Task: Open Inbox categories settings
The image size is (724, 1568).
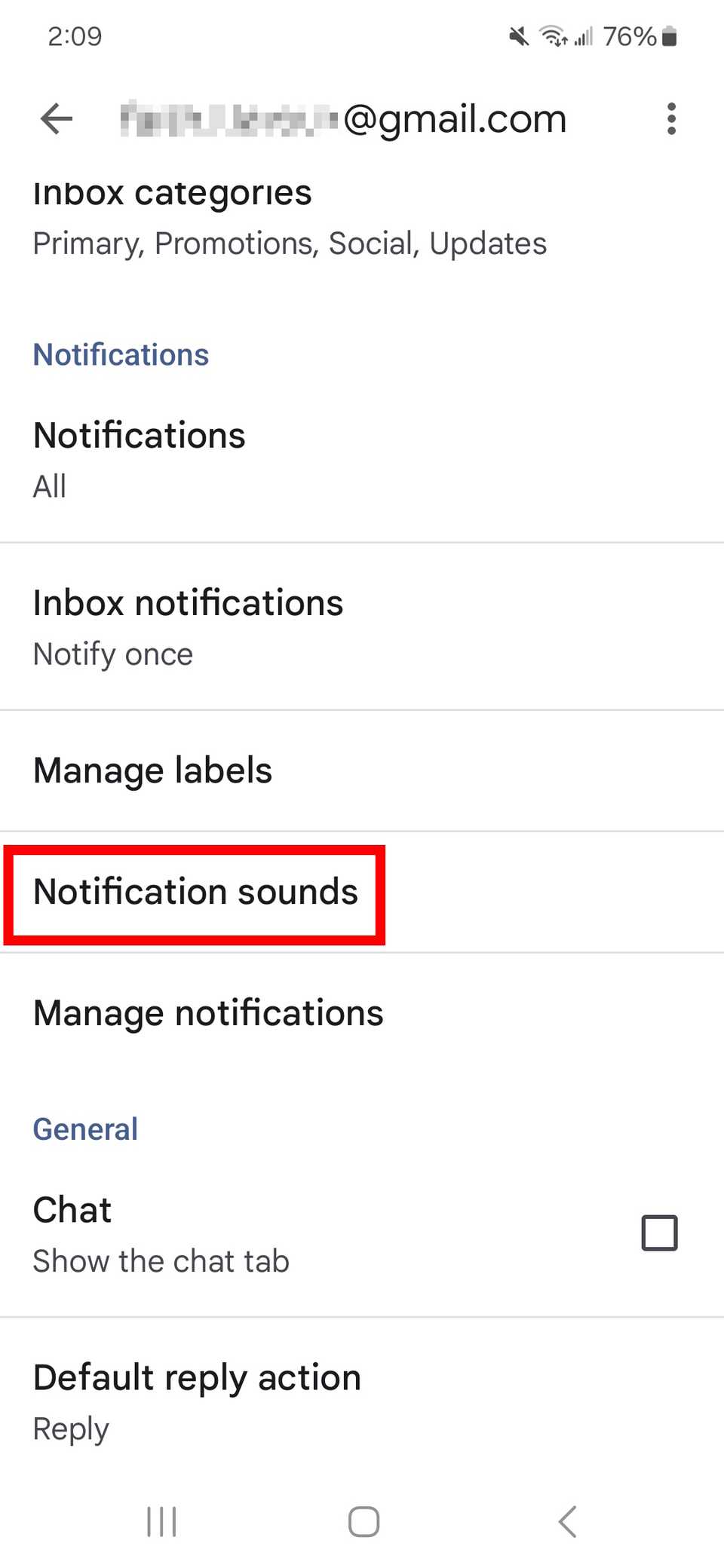Action: [x=290, y=219]
